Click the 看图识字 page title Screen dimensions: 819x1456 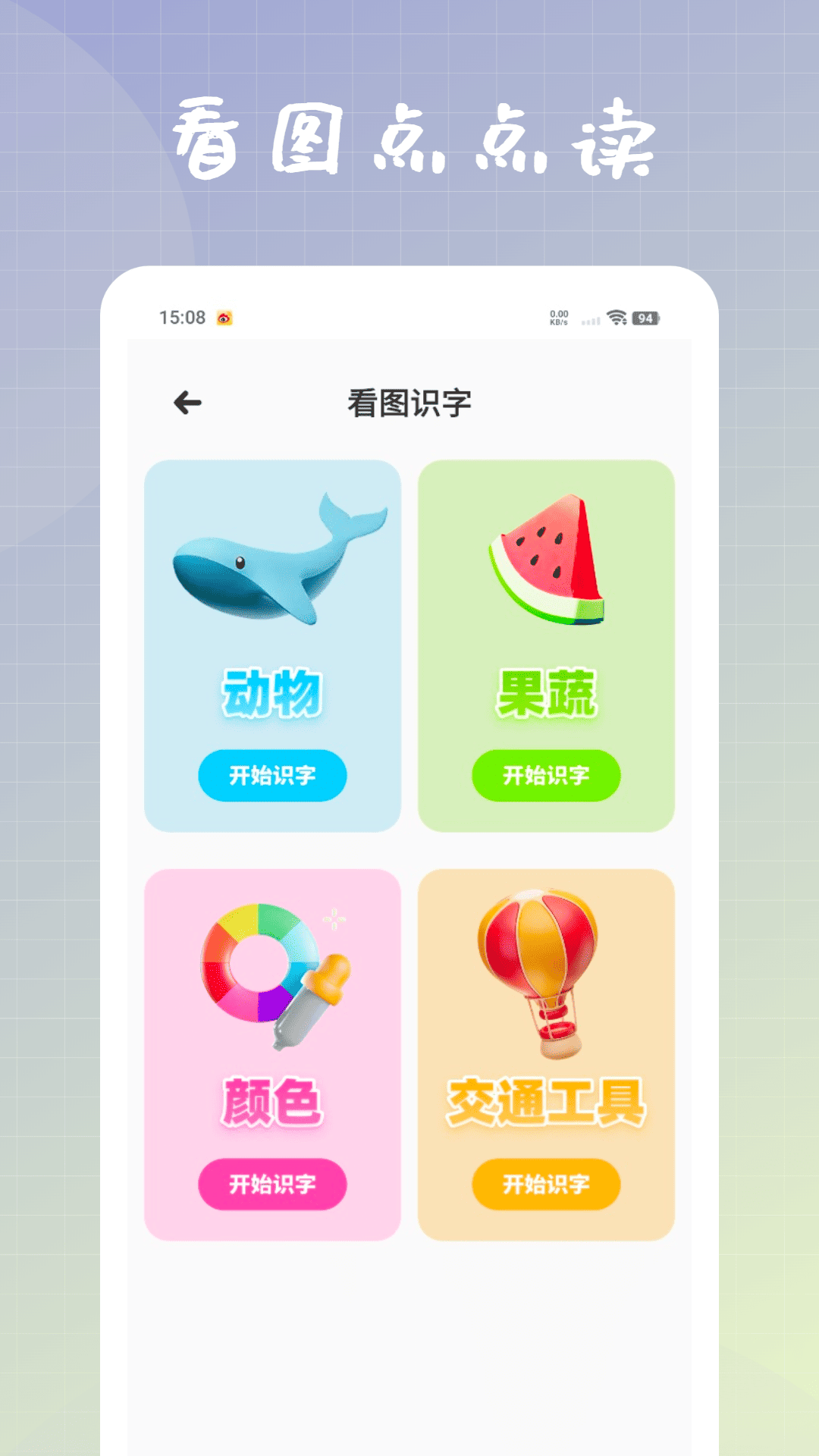[409, 402]
